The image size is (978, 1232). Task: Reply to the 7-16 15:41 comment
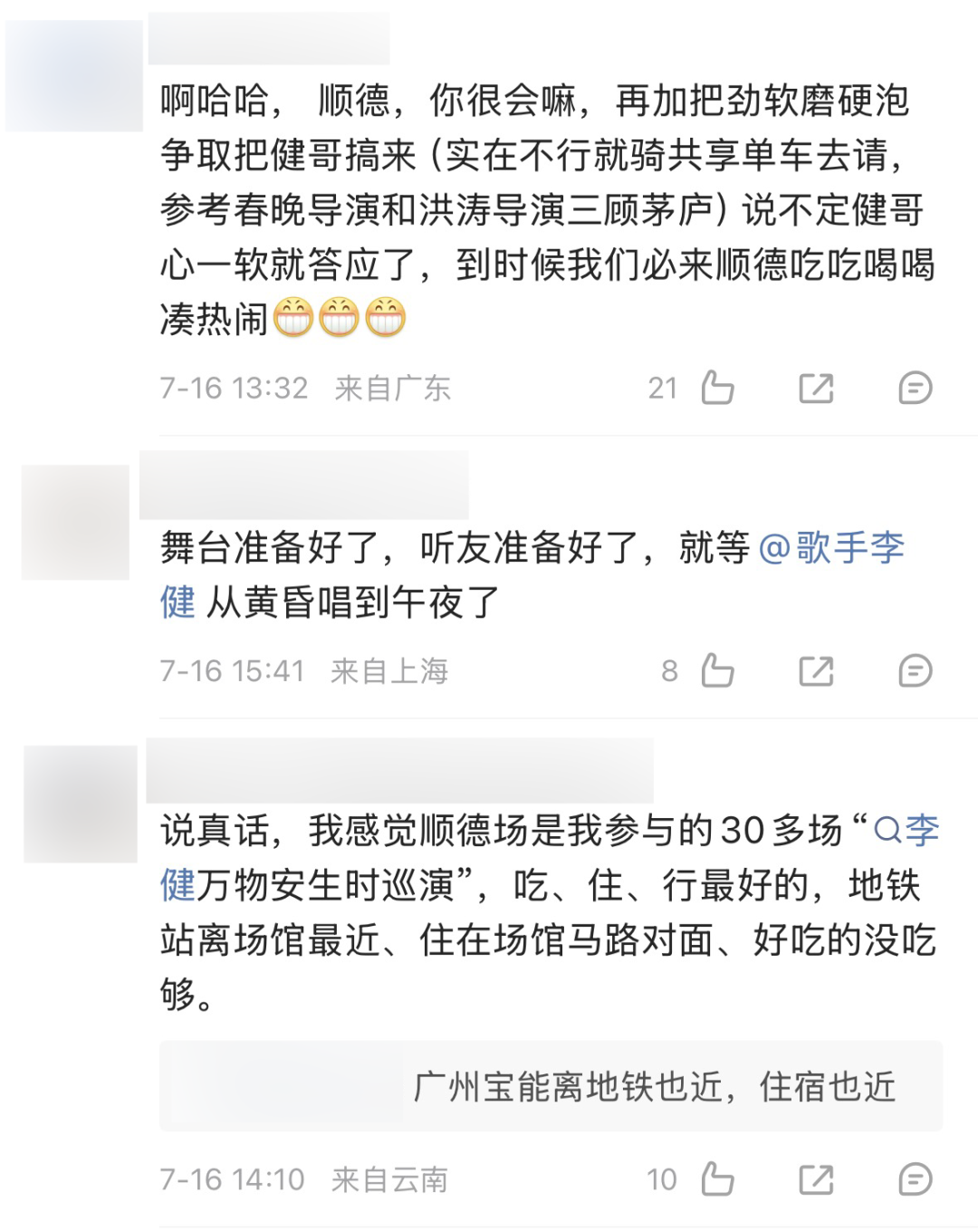[x=915, y=671]
